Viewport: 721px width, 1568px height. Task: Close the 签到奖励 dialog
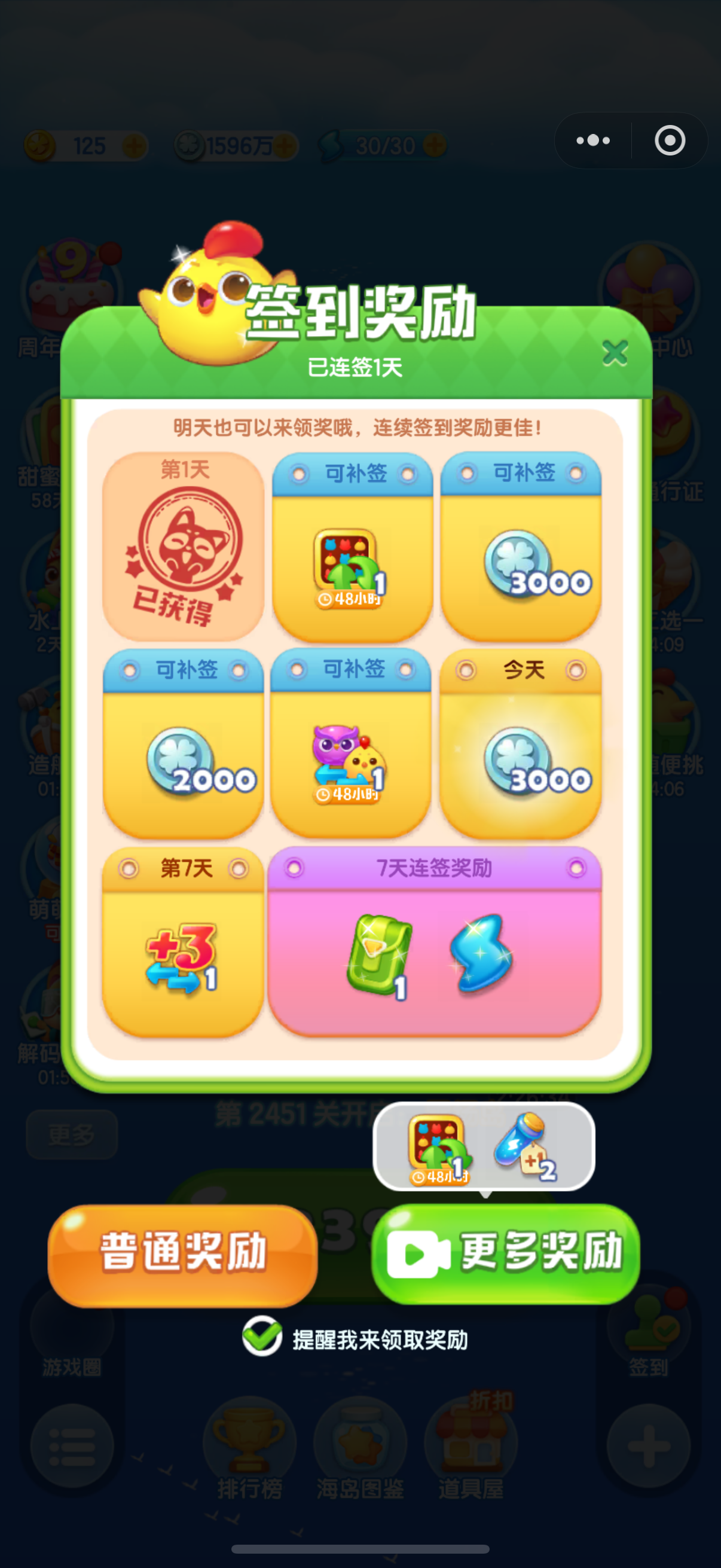[615, 353]
